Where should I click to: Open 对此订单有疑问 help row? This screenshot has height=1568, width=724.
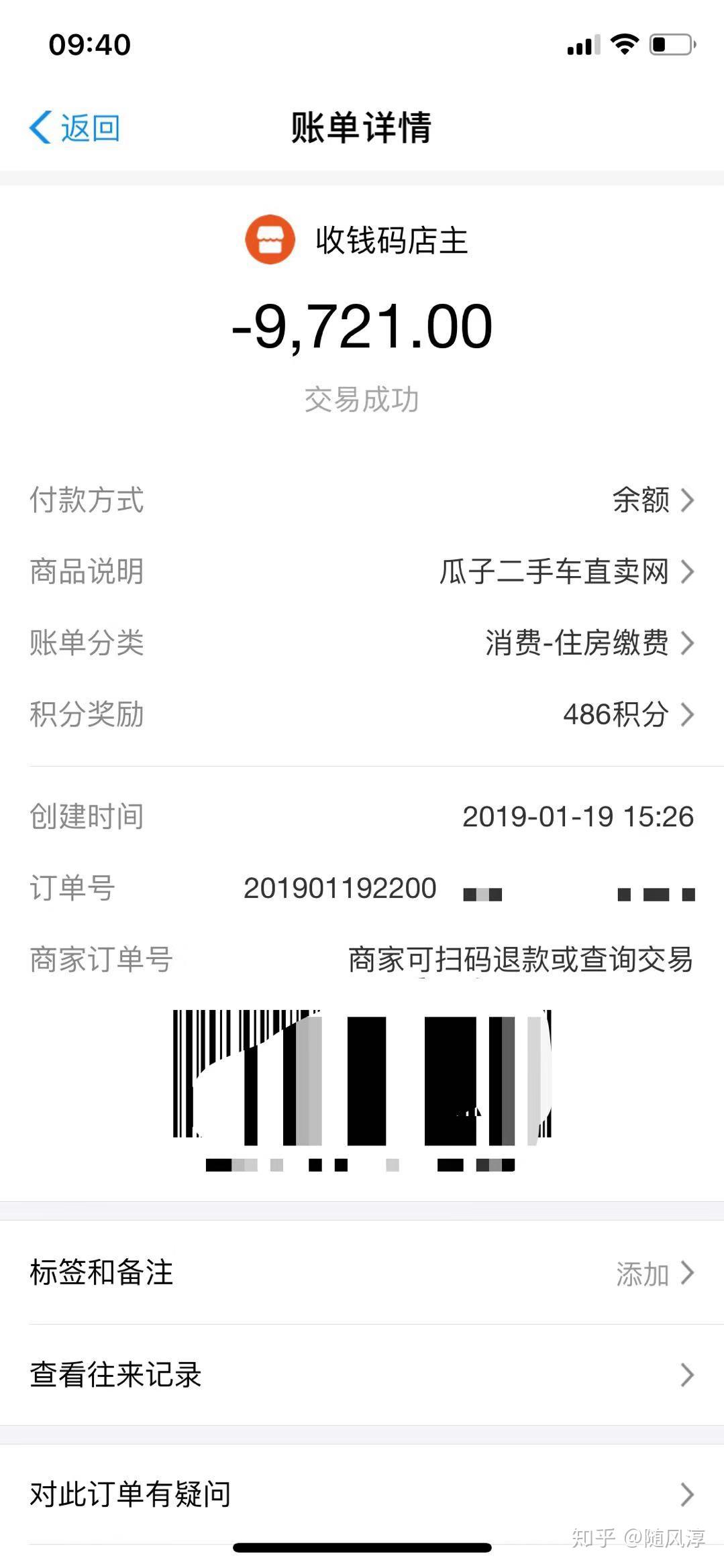362,1494
